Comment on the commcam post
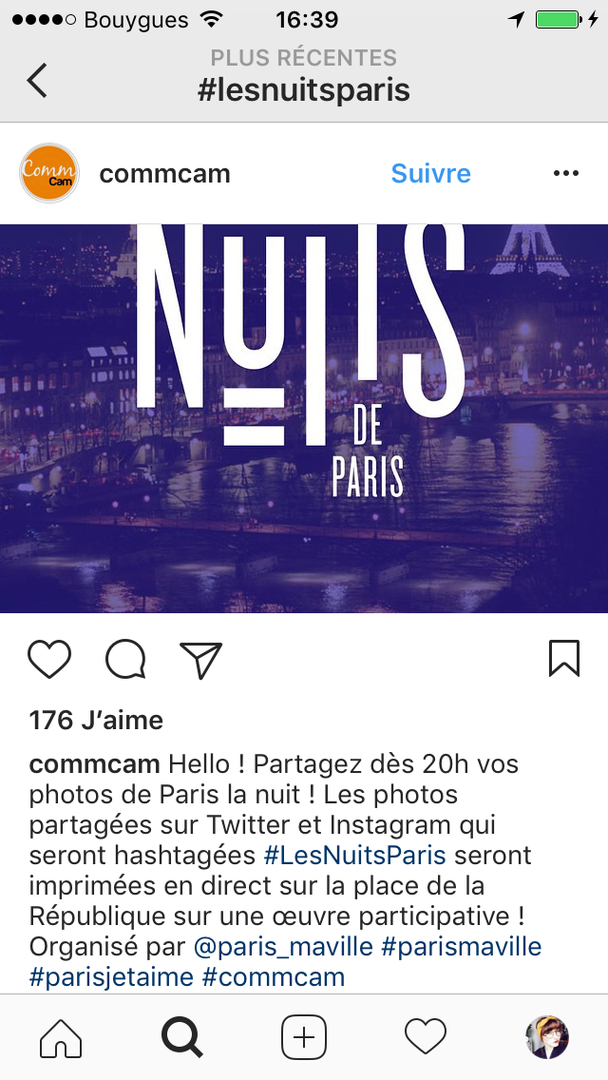608x1080 pixels. coord(126,659)
